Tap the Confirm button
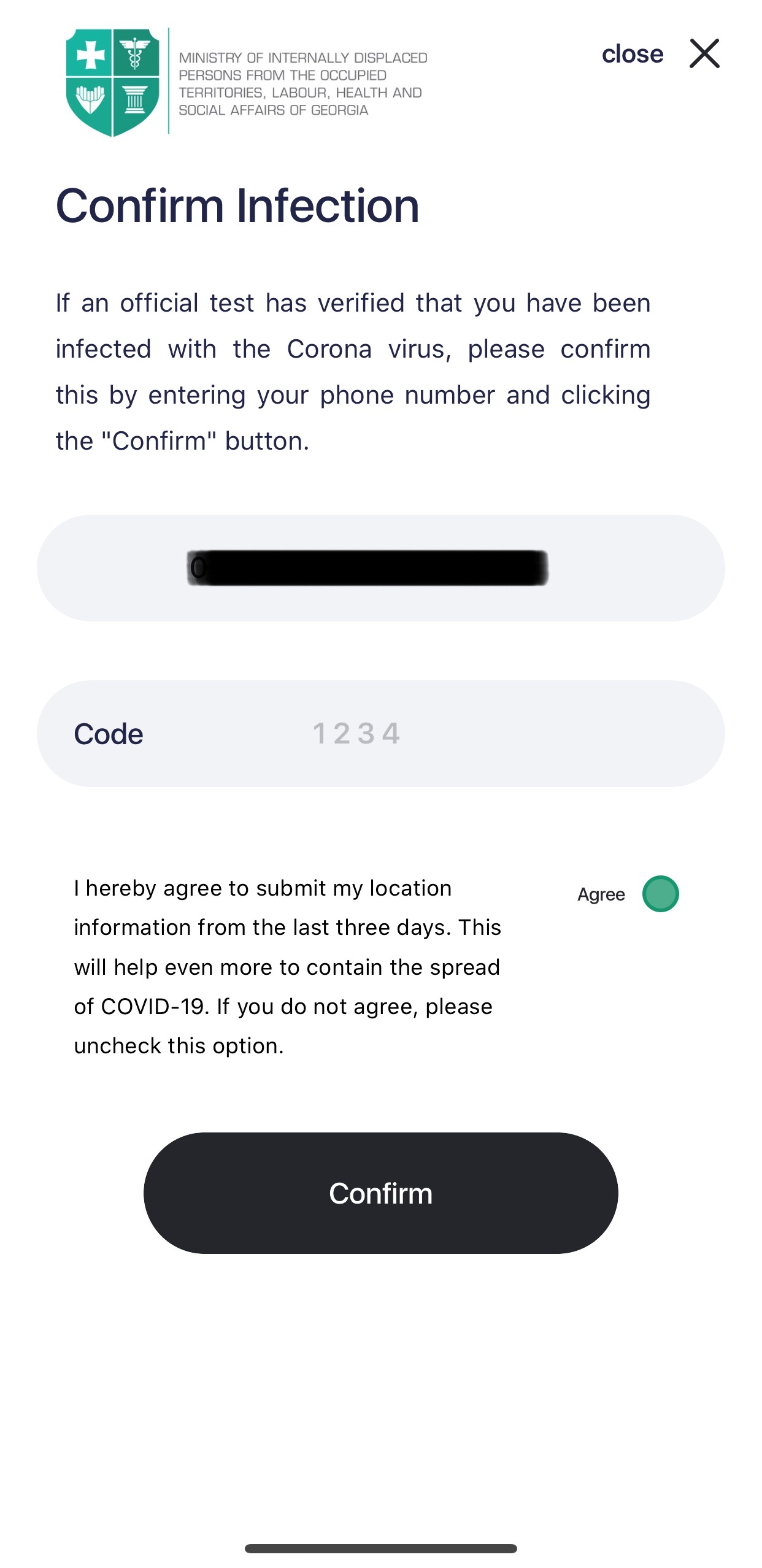 pyautogui.click(x=380, y=1193)
